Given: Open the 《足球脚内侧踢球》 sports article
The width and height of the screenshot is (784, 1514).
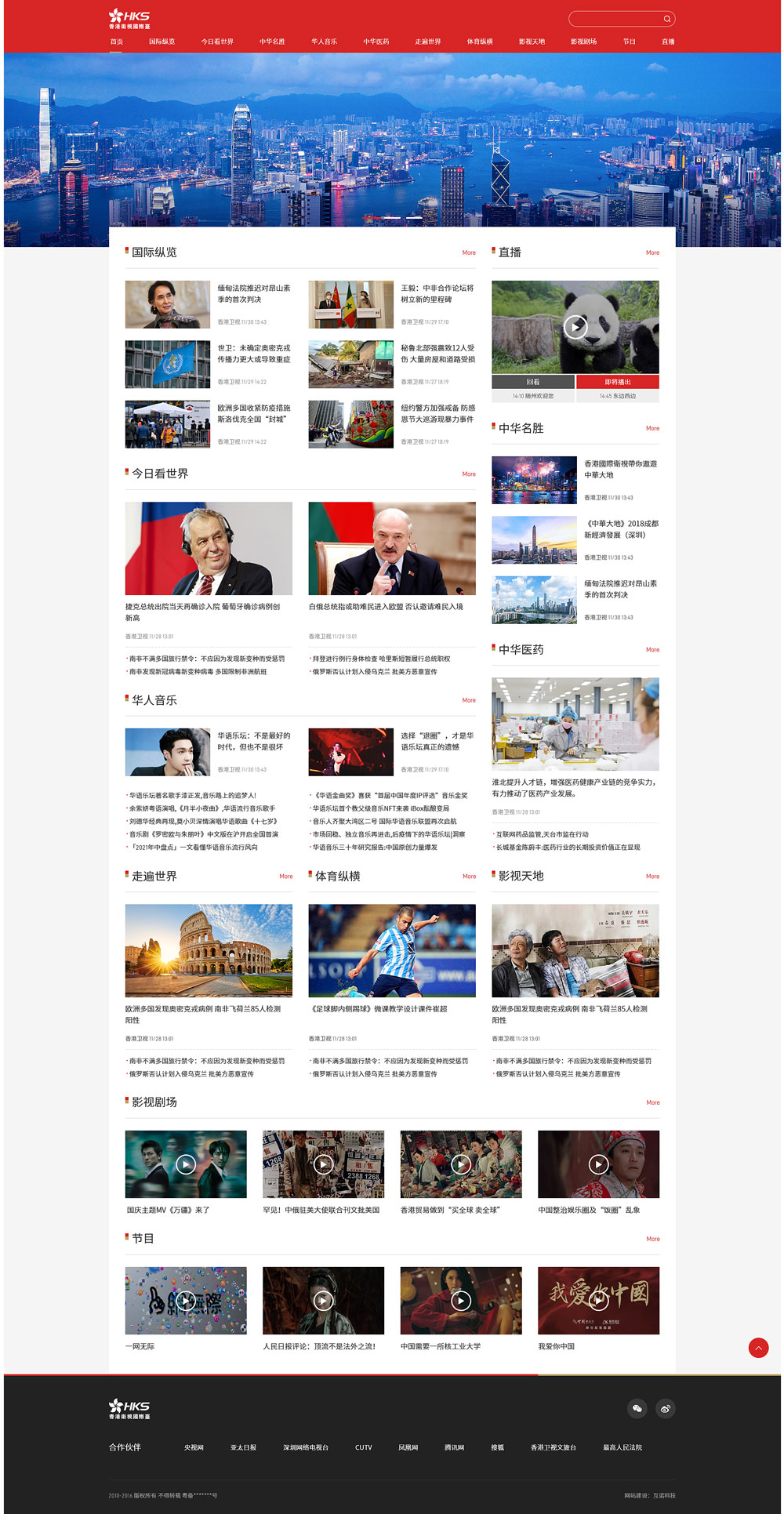Looking at the screenshot, I should [379, 1009].
